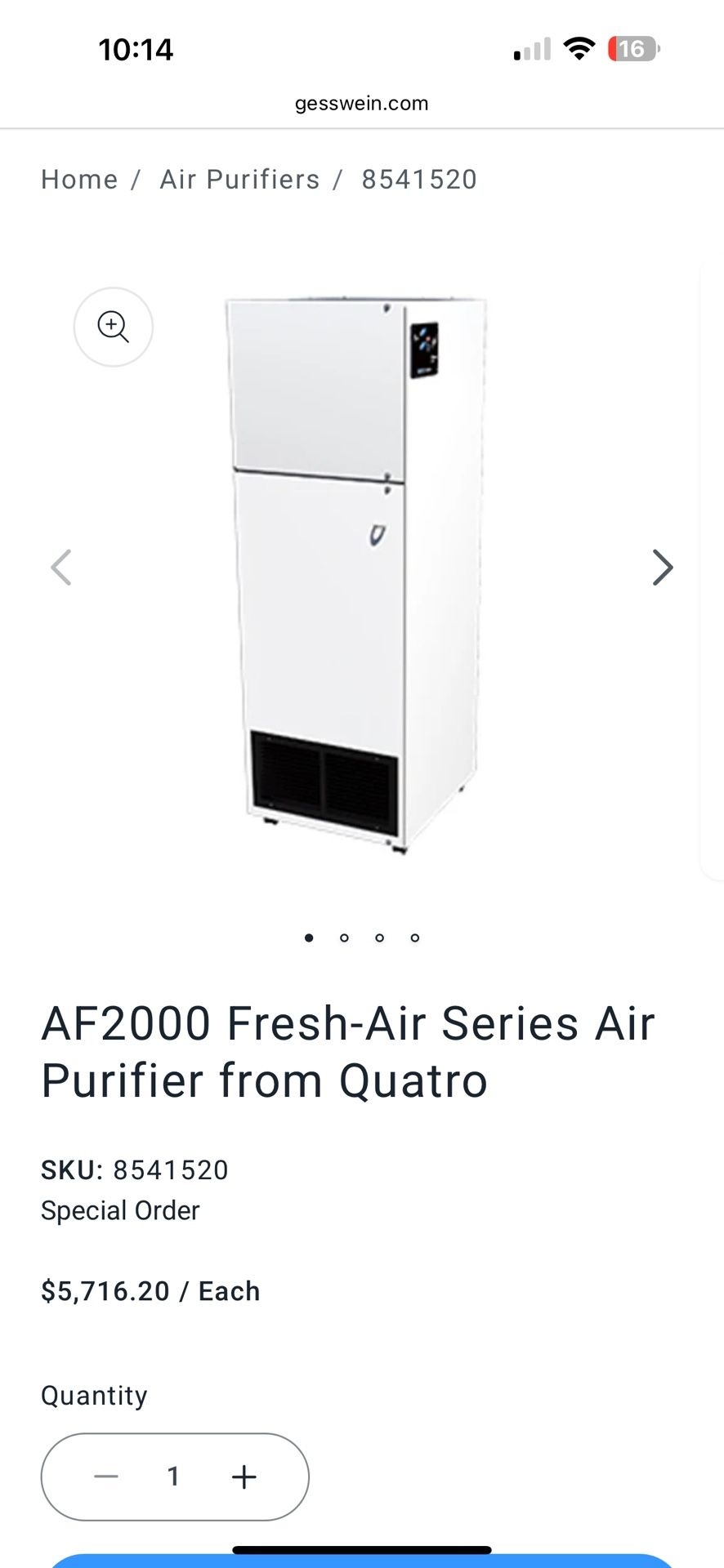Jump to the second image dot

pyautogui.click(x=344, y=938)
